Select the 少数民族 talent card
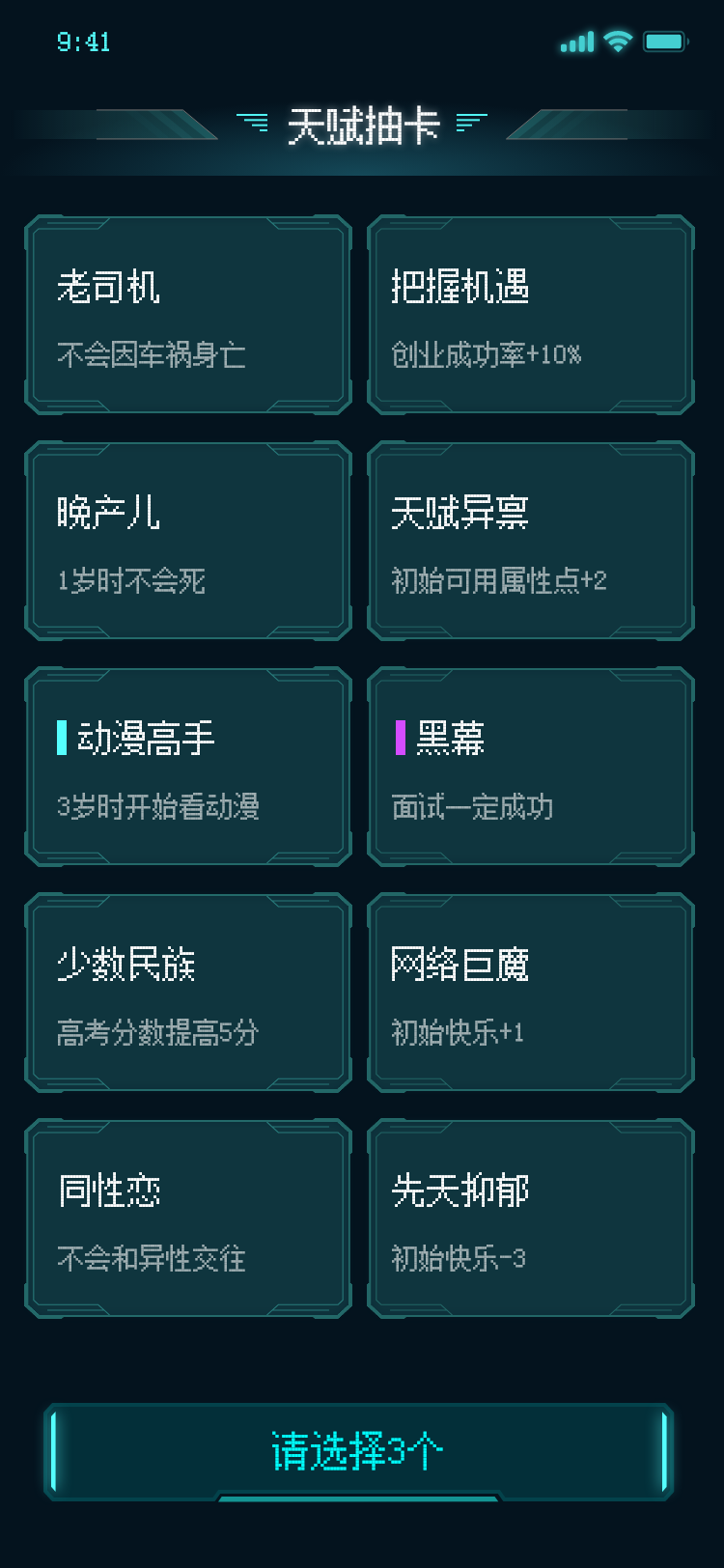This screenshot has width=724, height=1568. point(188,993)
